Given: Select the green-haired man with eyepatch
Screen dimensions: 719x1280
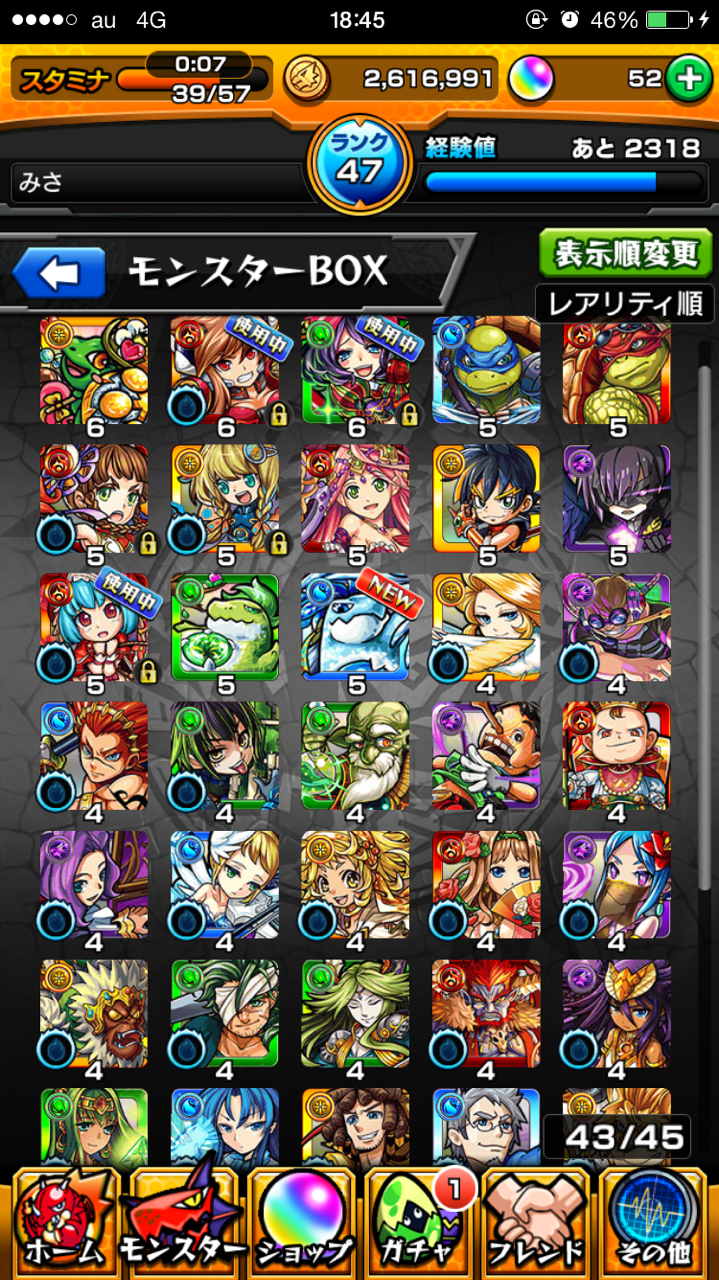Looking at the screenshot, I should 225,1013.
